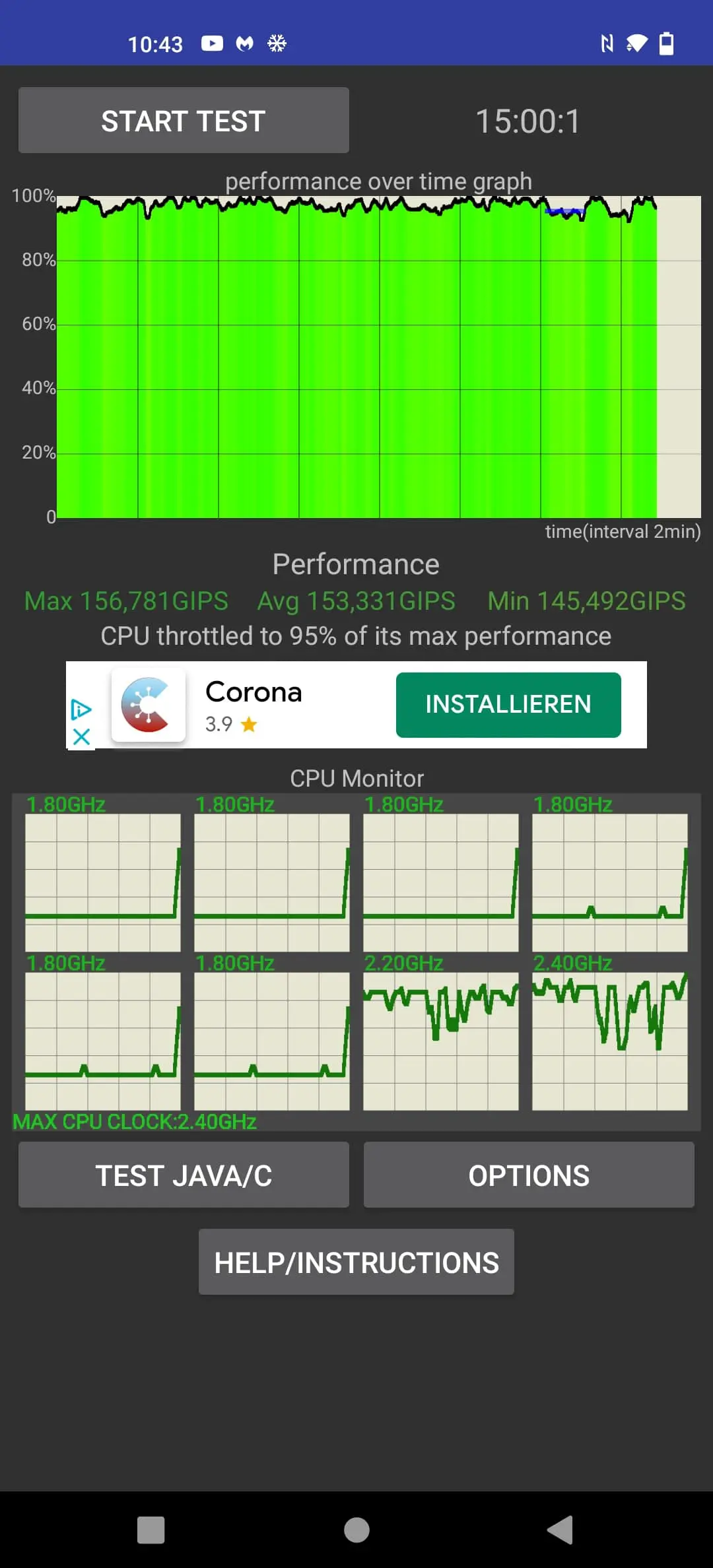The image size is (713, 1568).
Task: Open the TEST JAVA/C option
Action: point(184,1175)
